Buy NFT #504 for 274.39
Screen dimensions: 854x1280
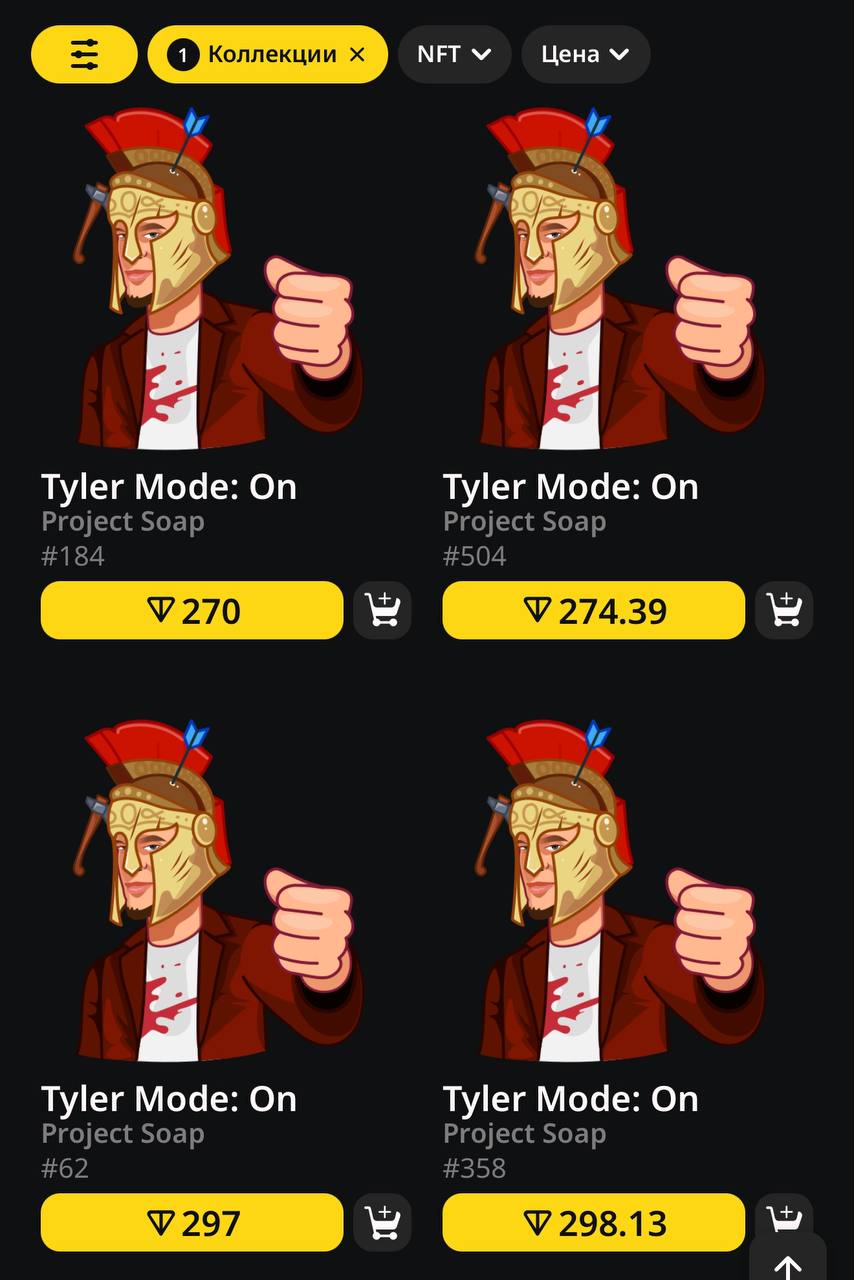coord(594,610)
